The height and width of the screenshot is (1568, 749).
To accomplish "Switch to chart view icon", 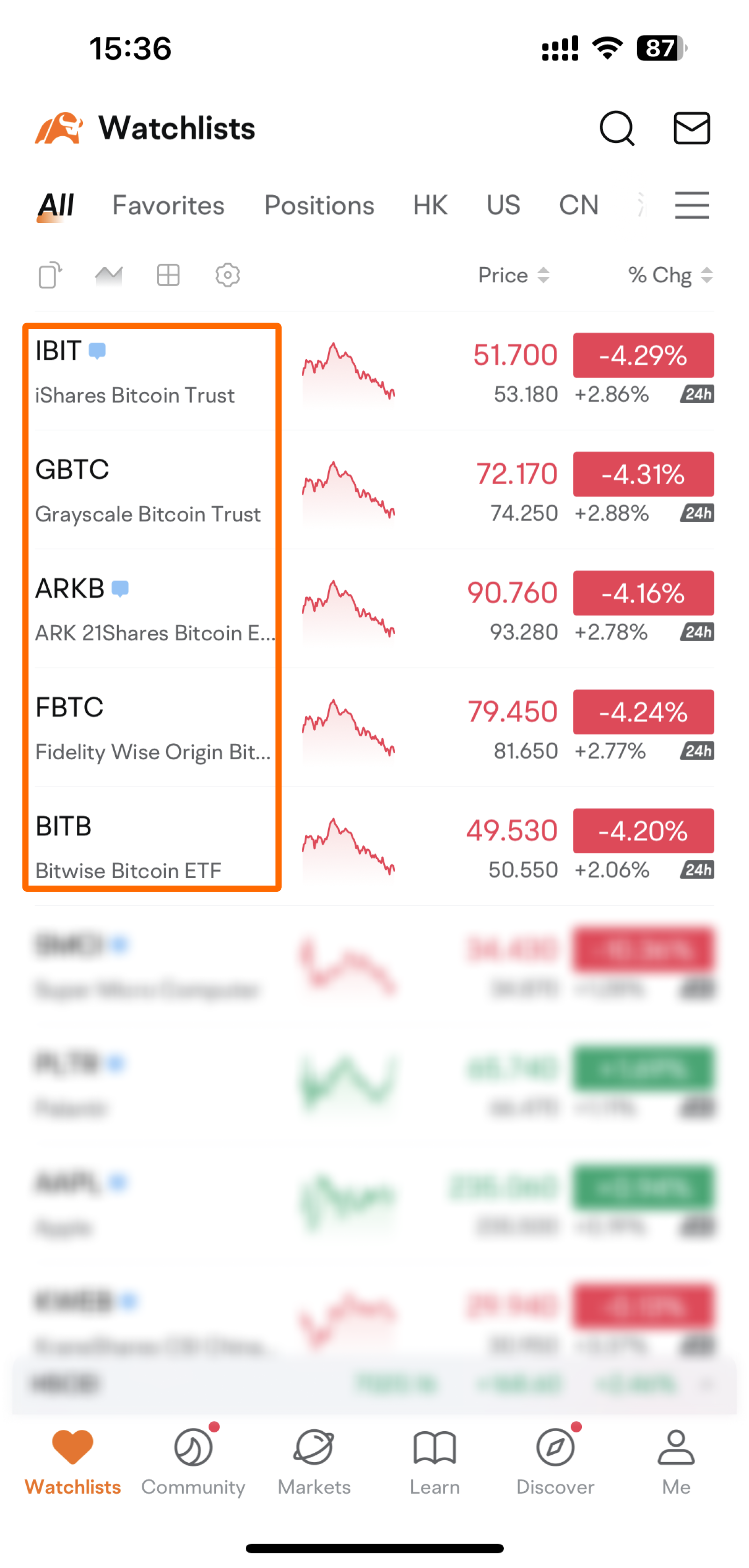I will (x=110, y=275).
